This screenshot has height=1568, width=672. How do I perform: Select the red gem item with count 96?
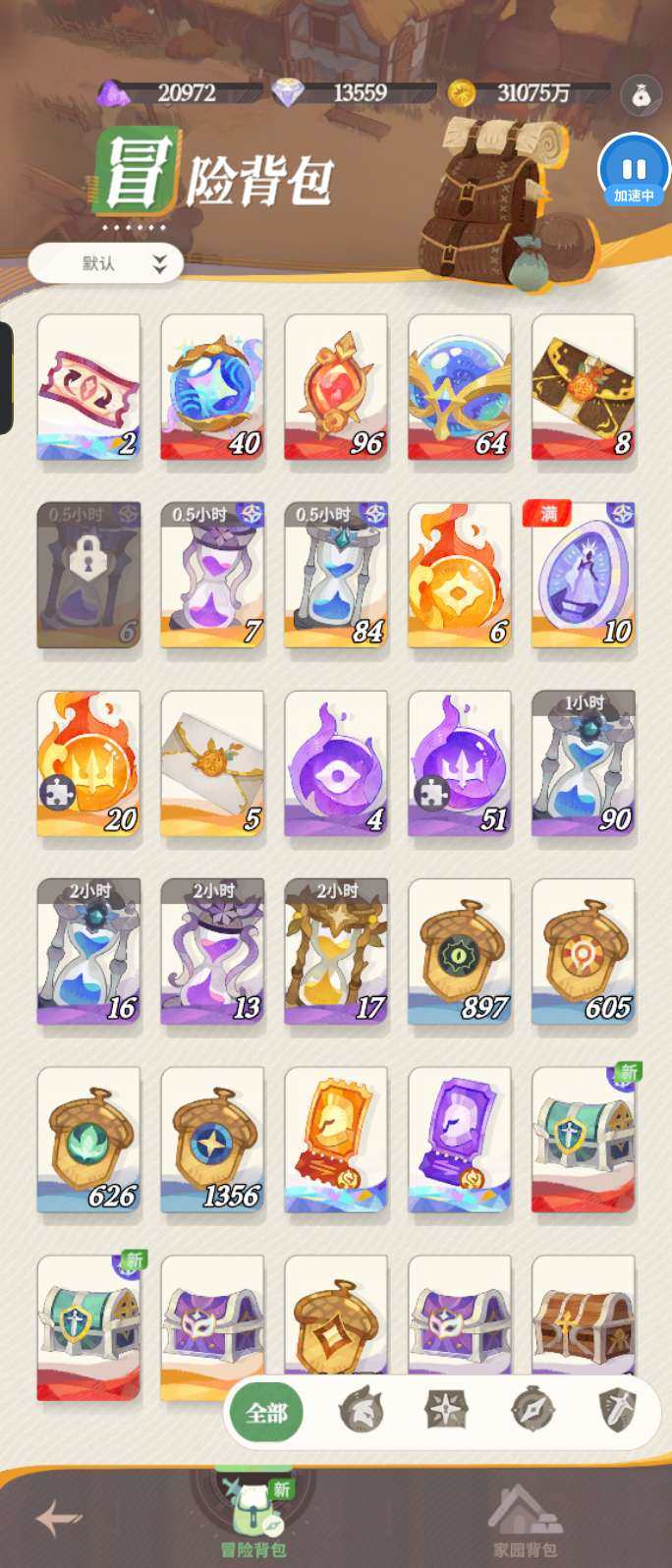pos(336,388)
